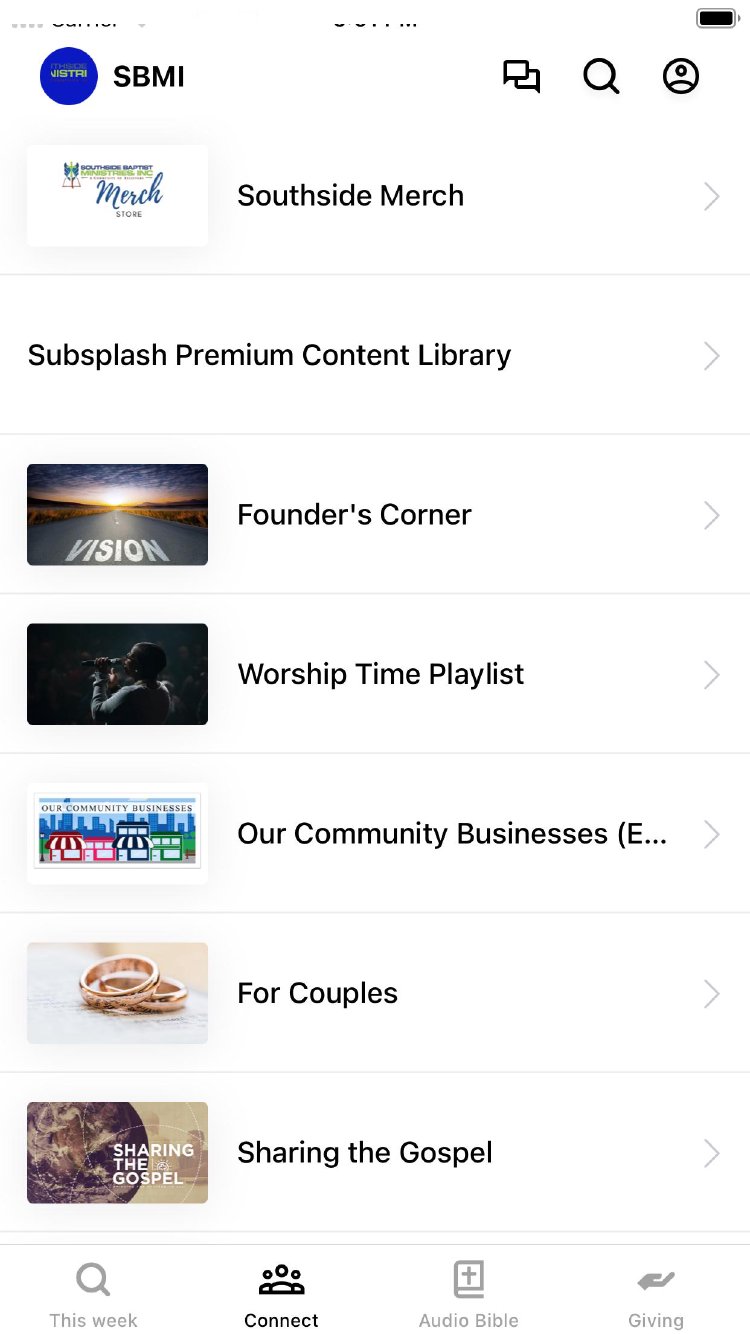Switch to the This week tab
Screen dimensions: 750x1334
93,1295
